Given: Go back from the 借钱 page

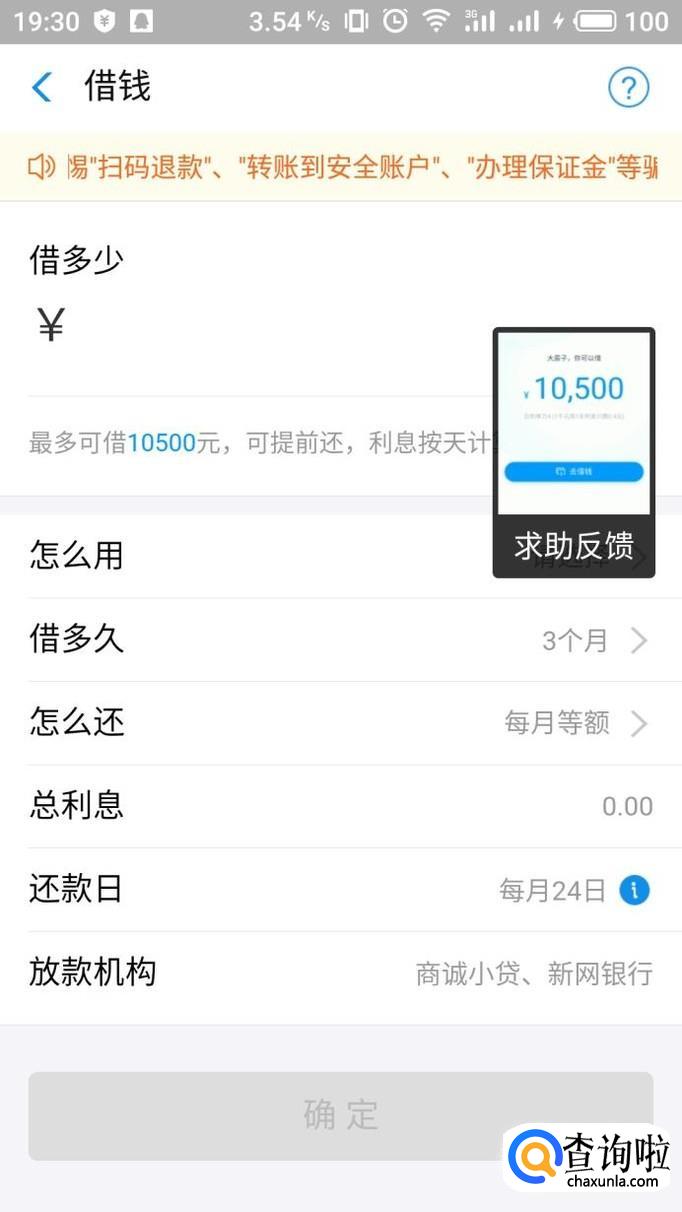Looking at the screenshot, I should coord(42,88).
